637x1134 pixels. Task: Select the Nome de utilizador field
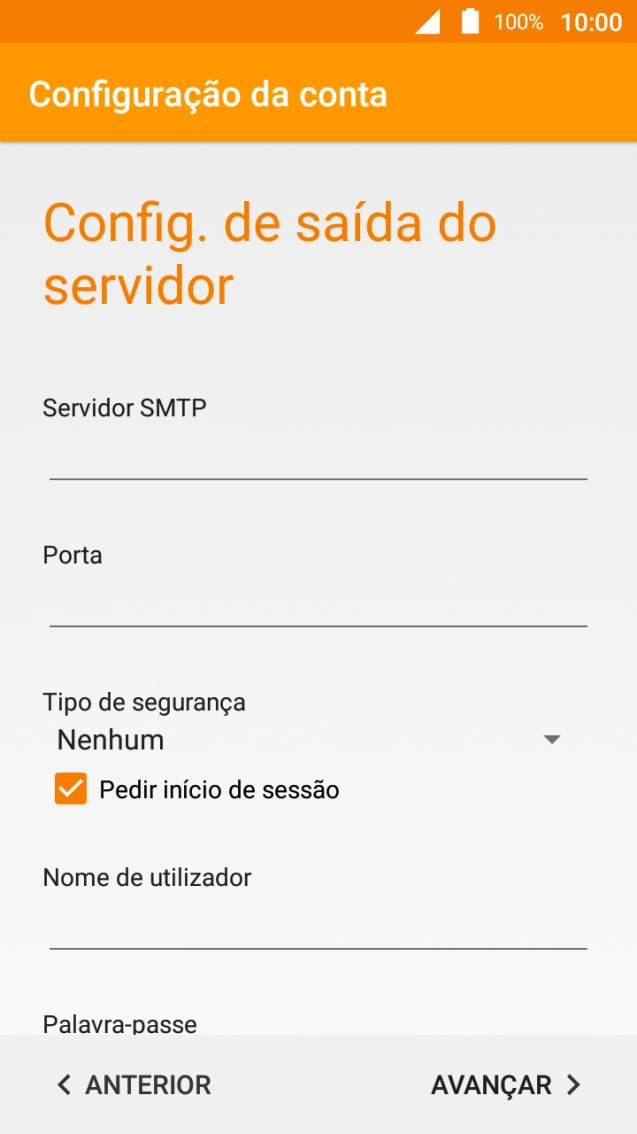318,926
